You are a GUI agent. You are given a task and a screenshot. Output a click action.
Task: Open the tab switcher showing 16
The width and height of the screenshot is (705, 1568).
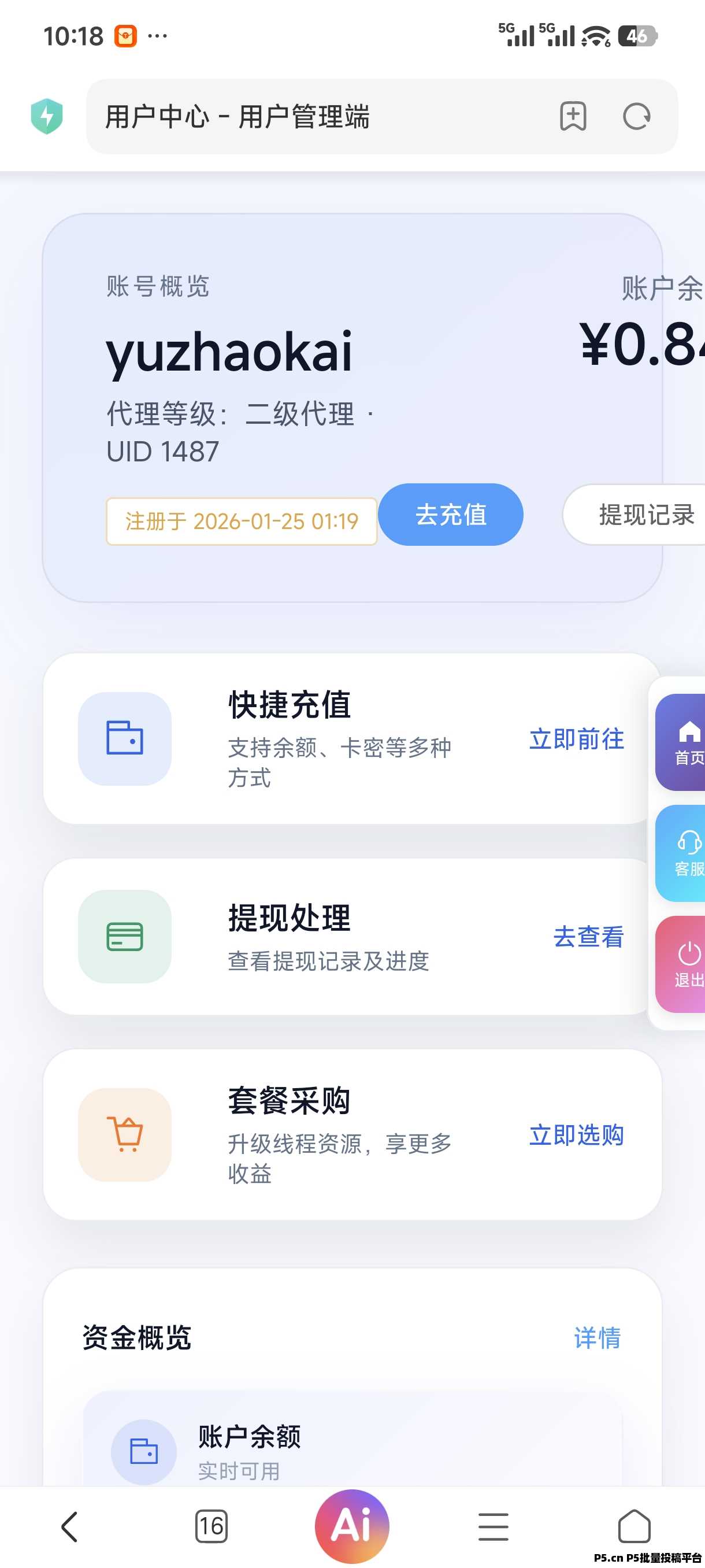[x=210, y=1526]
